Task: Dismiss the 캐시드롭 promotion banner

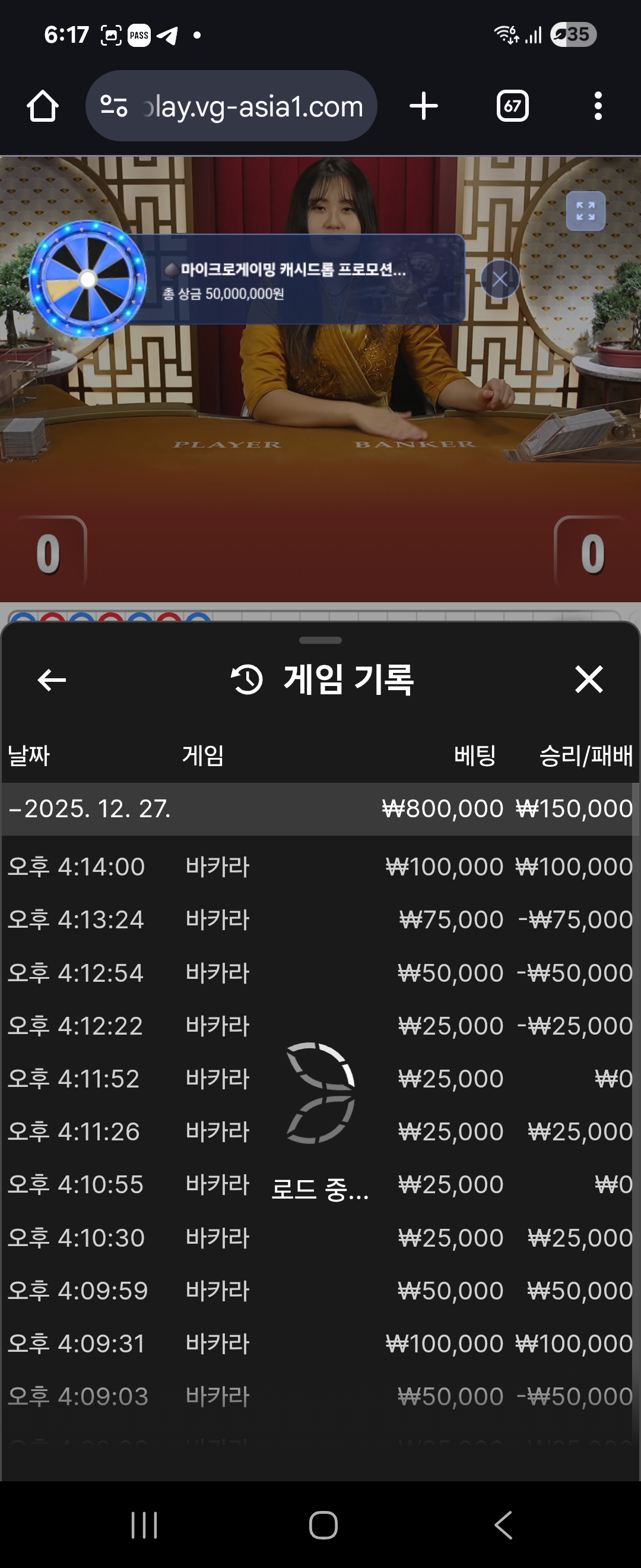Action: [x=499, y=279]
